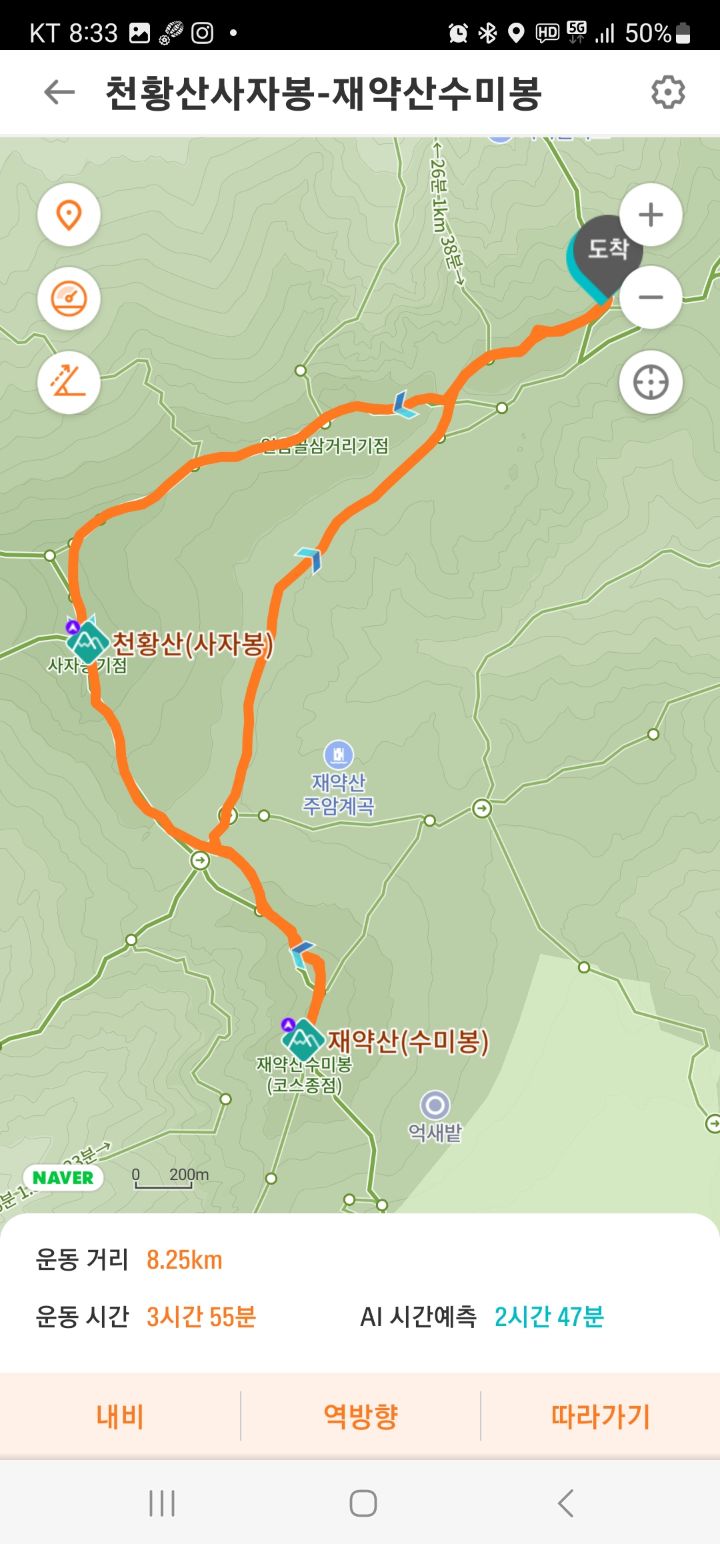Show the elevation profile button
Screen dimensions: 720x1544
pos(69,381)
